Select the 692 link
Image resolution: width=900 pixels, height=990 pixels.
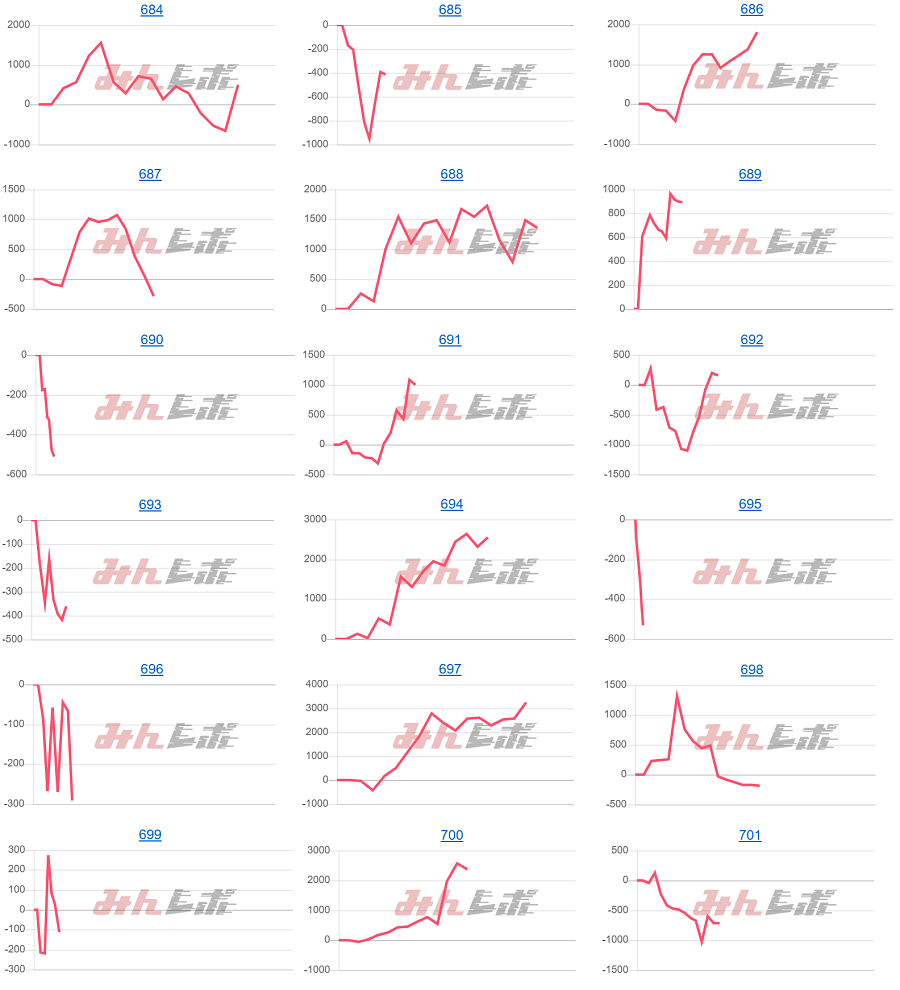752,340
